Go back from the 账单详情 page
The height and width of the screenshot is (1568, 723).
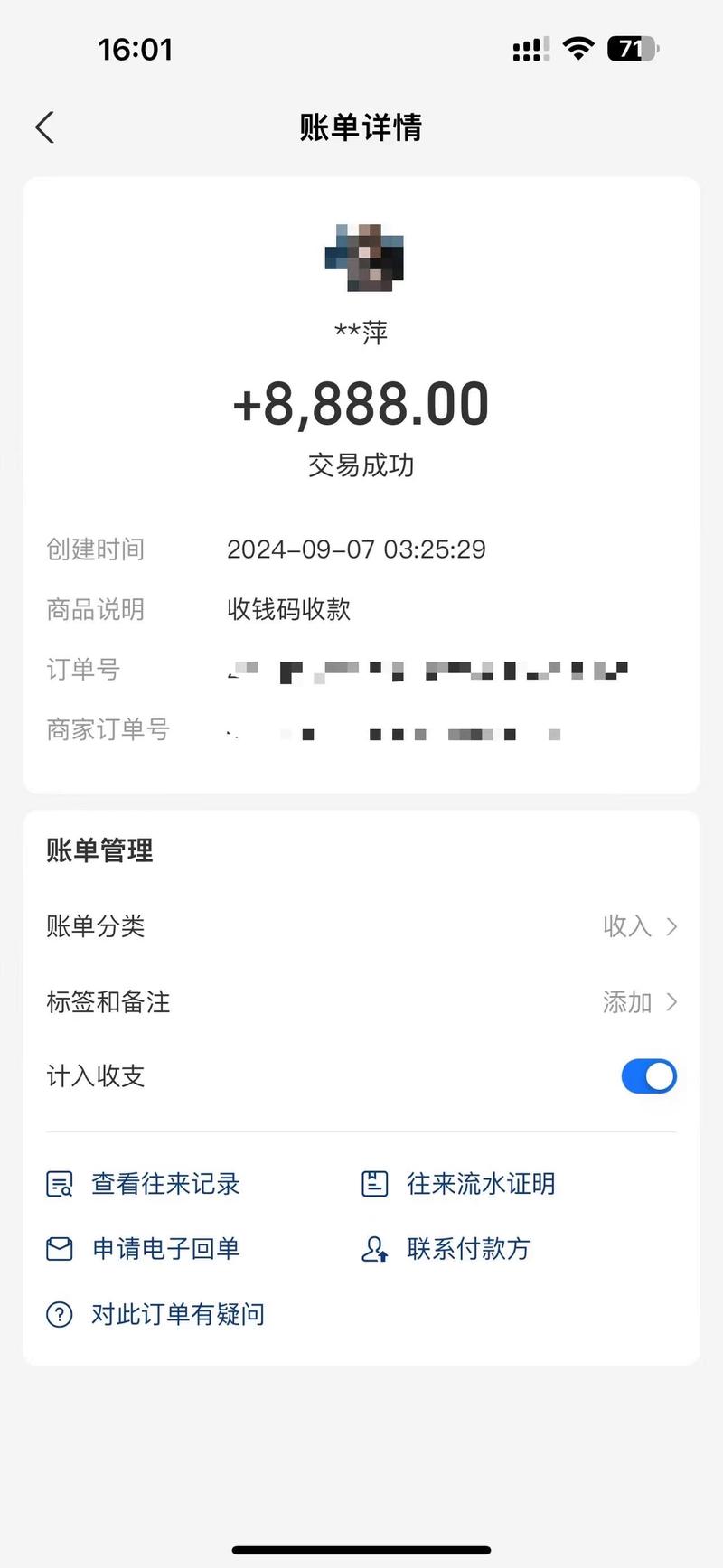(45, 127)
